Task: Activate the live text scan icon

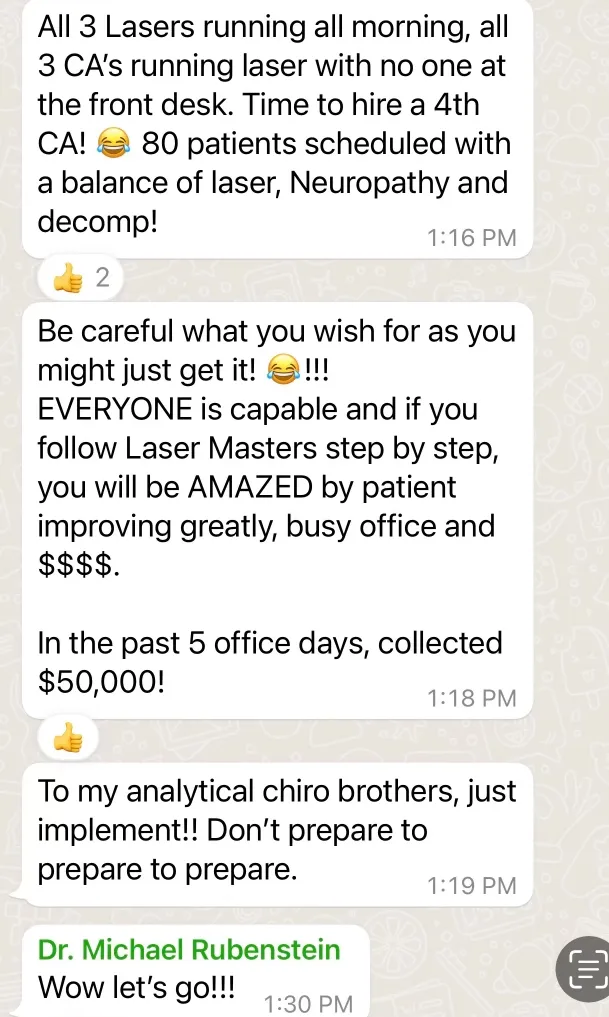Action: coord(582,968)
